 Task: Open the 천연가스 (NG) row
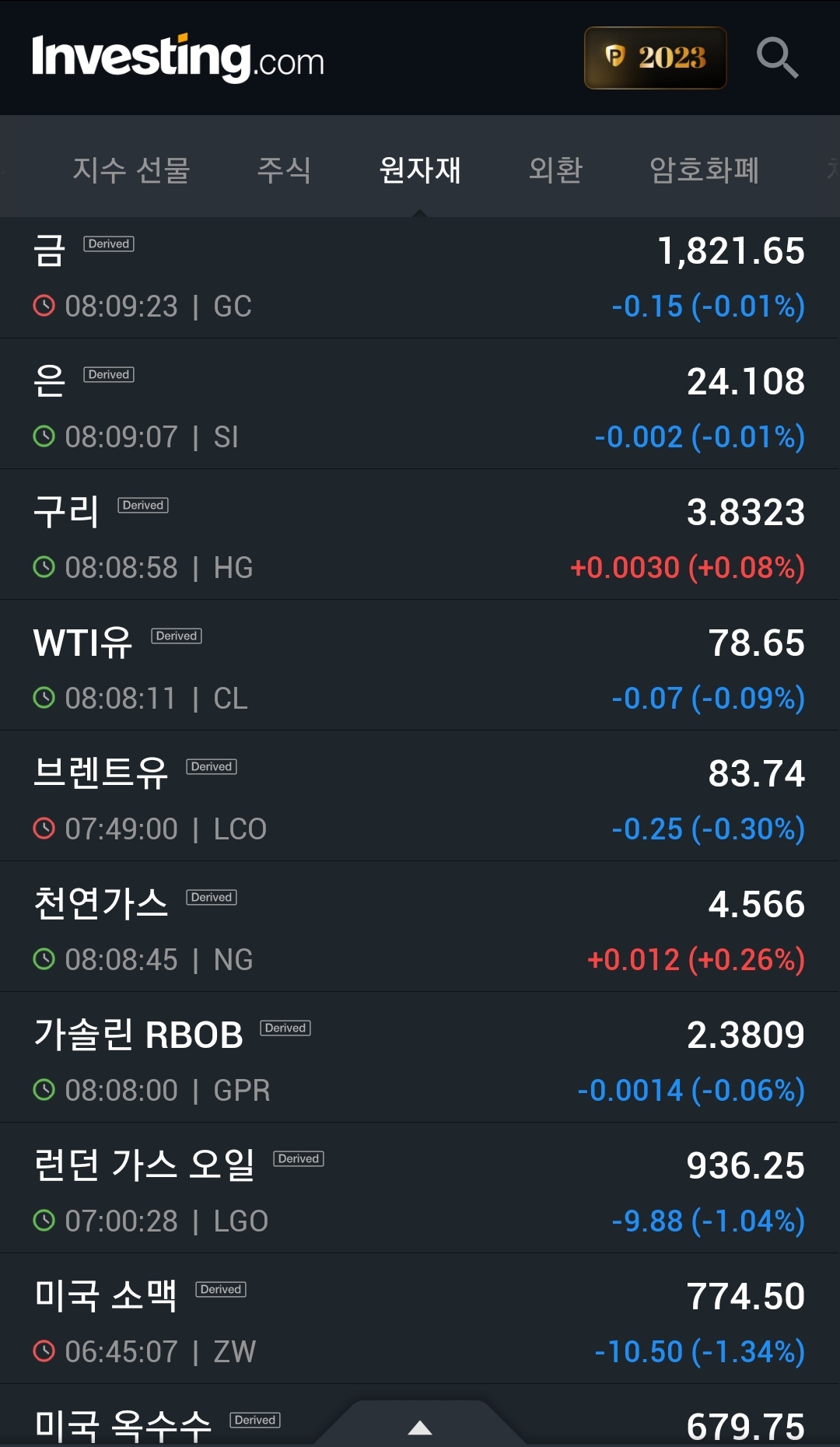click(x=420, y=927)
